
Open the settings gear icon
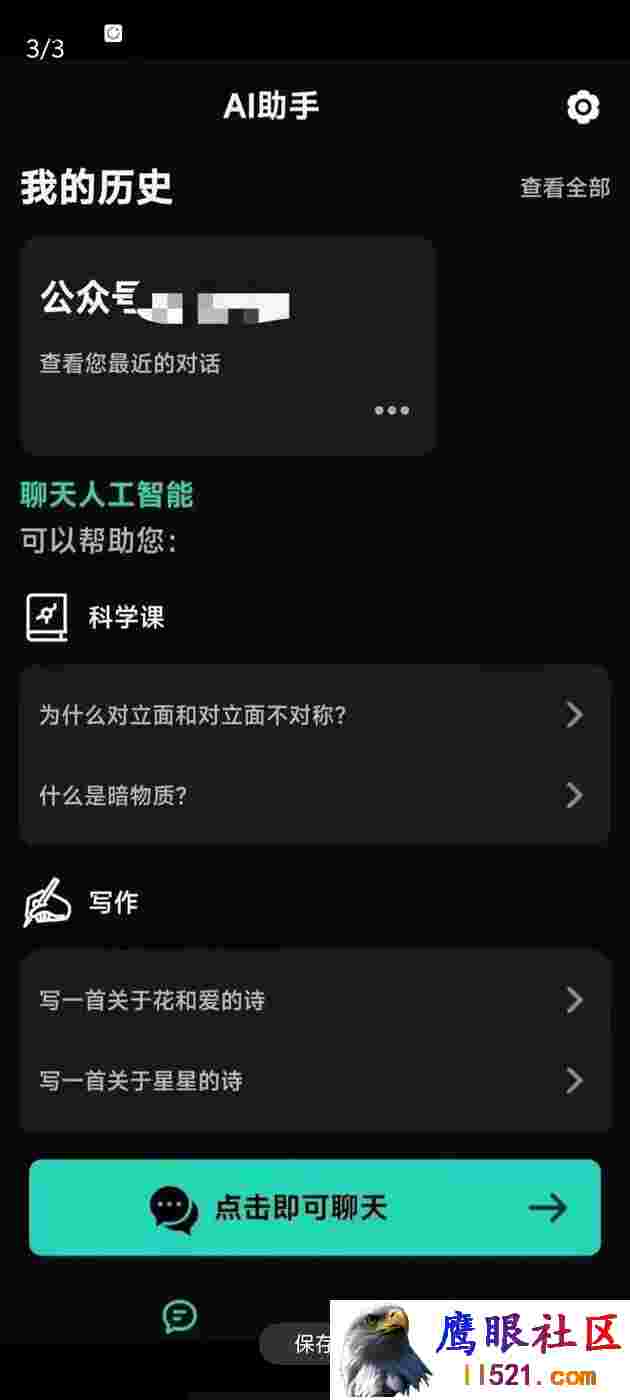pos(583,107)
